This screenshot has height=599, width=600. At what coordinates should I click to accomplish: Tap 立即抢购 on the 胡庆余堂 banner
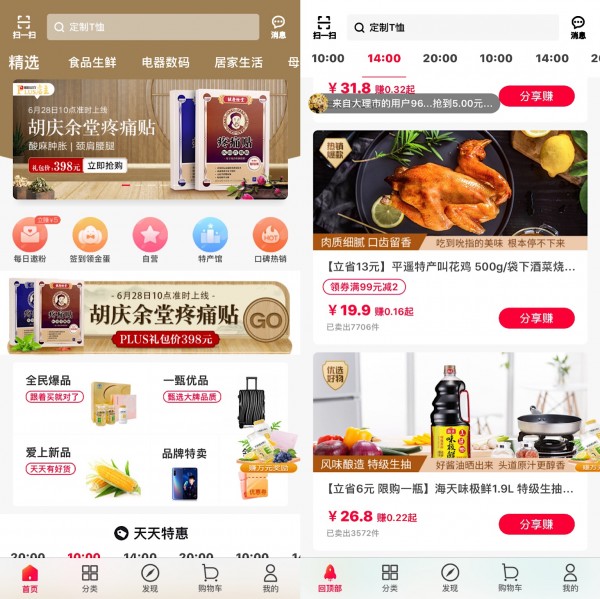[x=106, y=166]
